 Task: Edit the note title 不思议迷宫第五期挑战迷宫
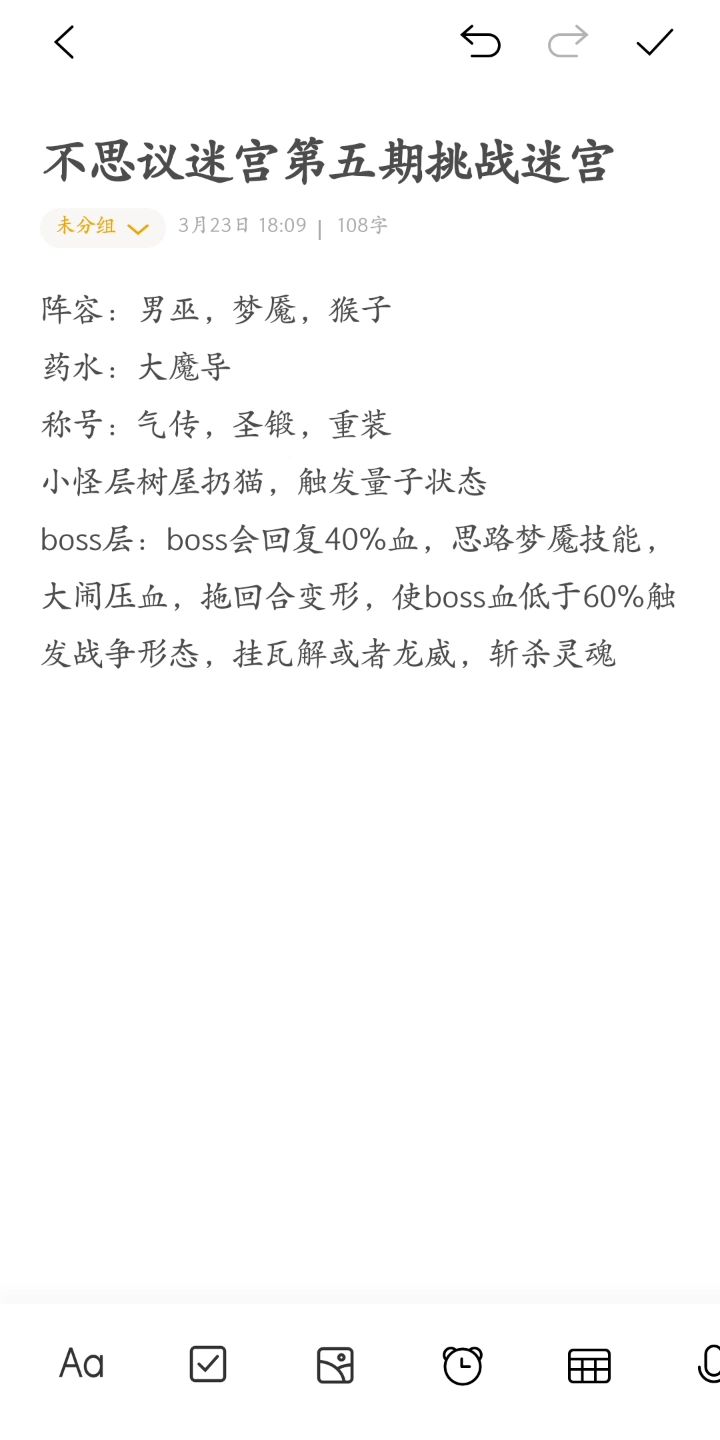coord(328,162)
